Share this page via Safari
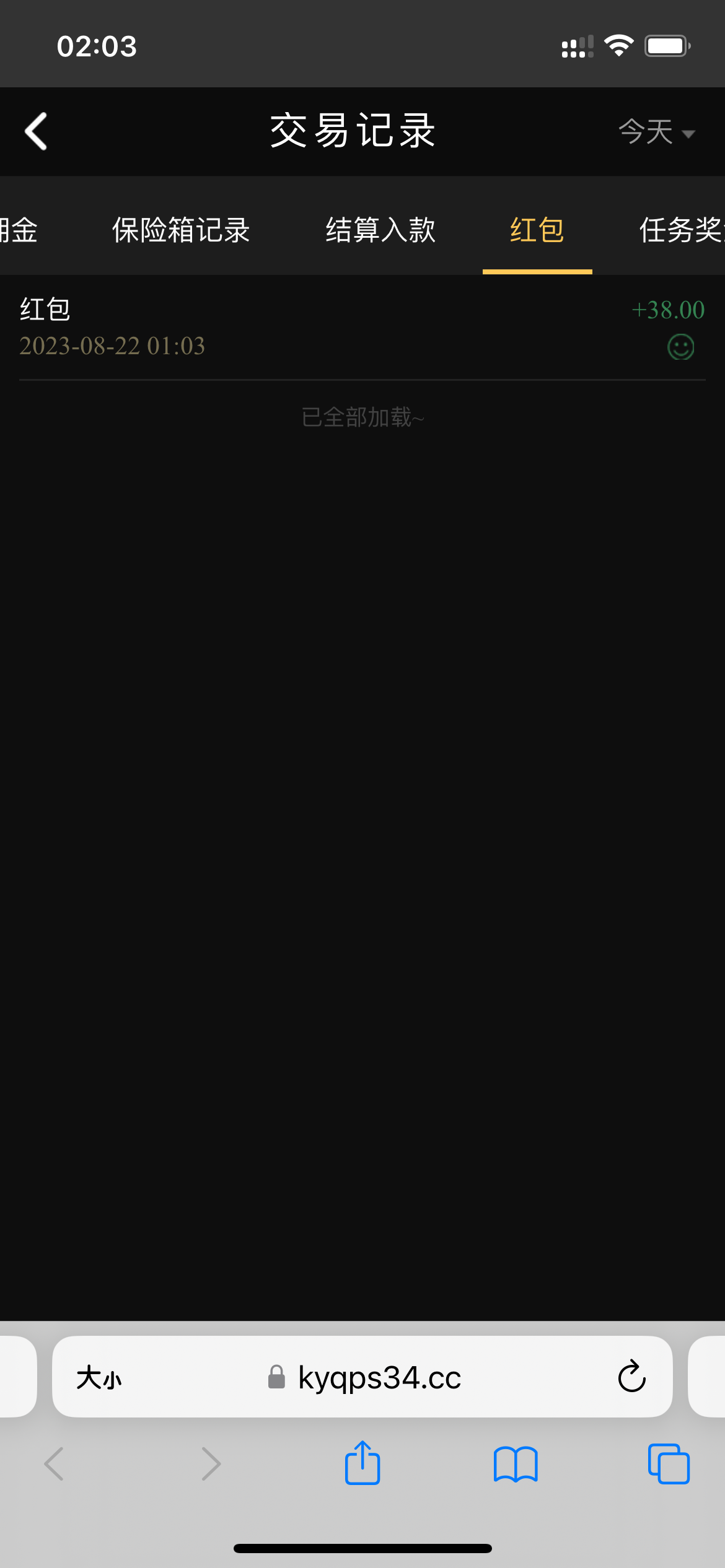The image size is (725, 1568). [x=362, y=1463]
